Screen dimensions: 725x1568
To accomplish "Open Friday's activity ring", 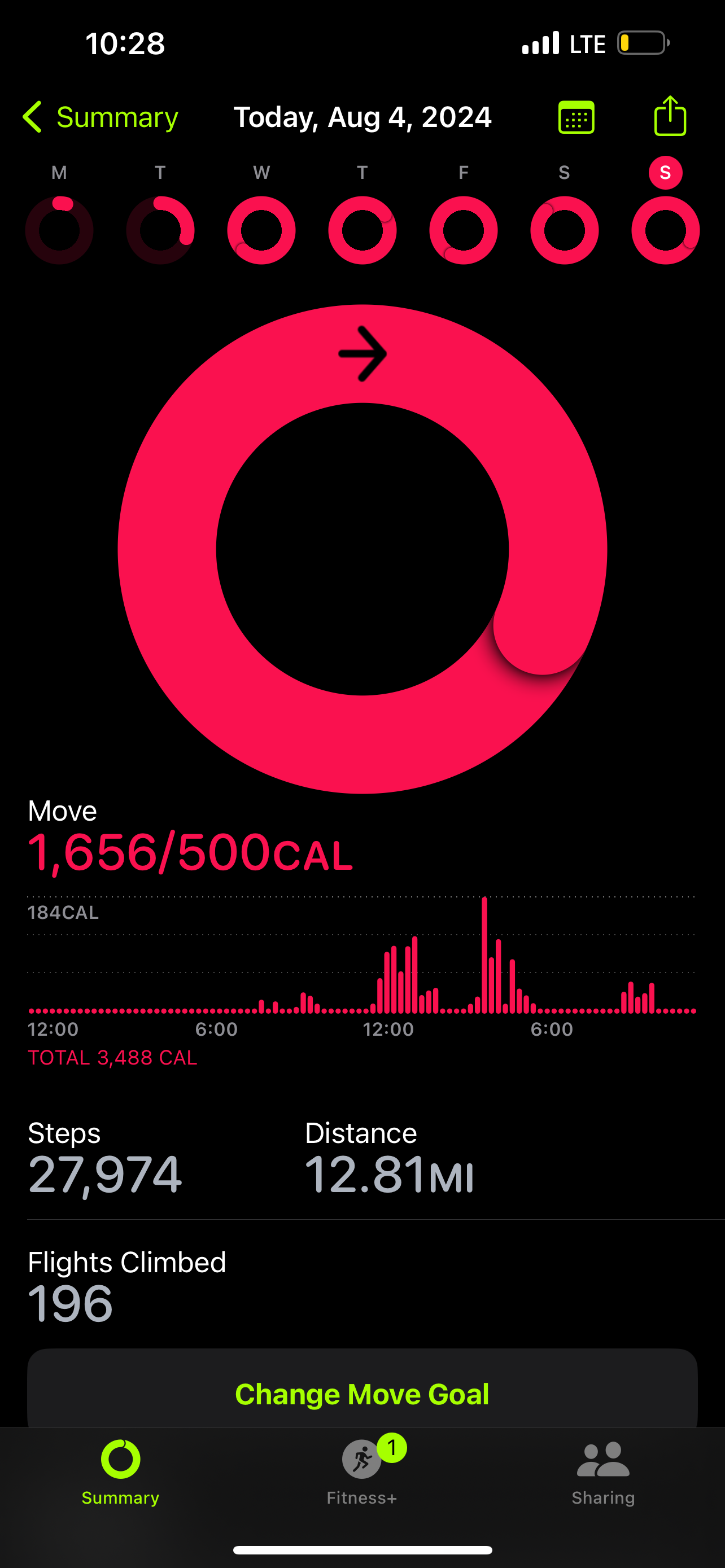I will 463,230.
